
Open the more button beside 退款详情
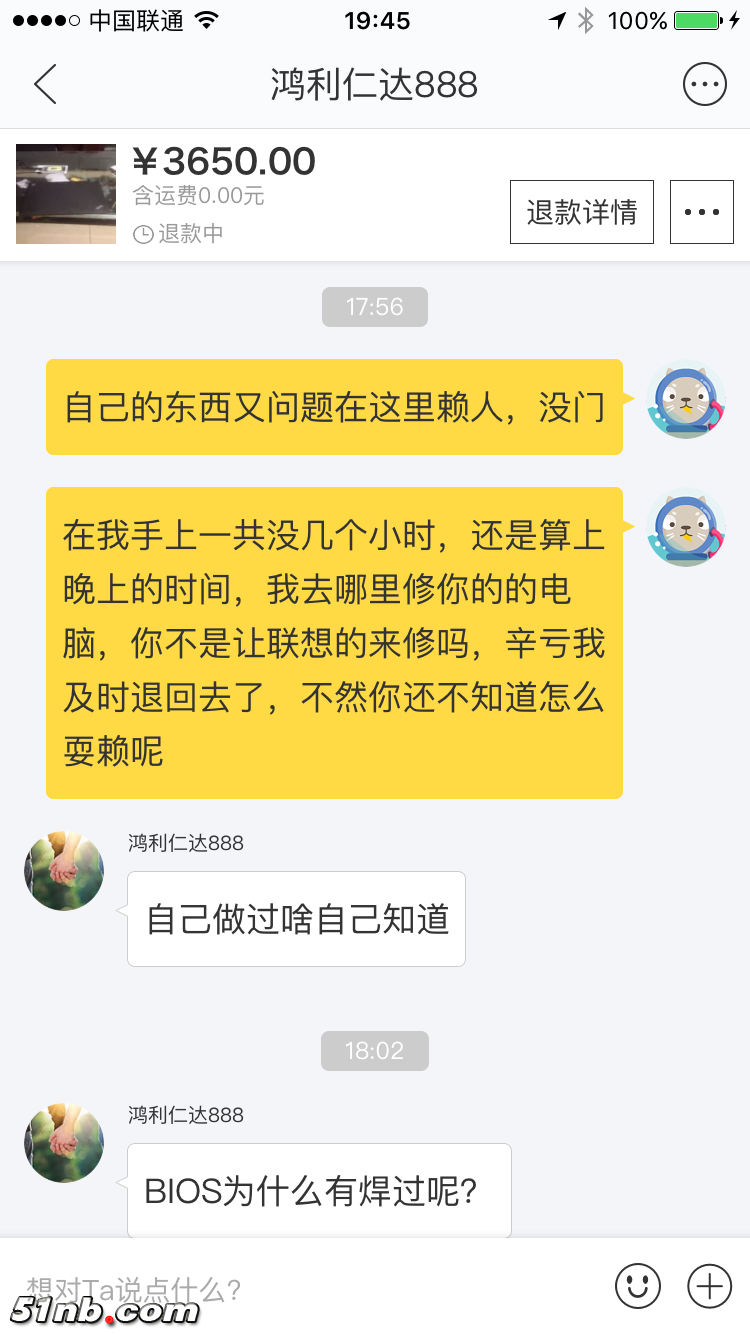point(701,212)
